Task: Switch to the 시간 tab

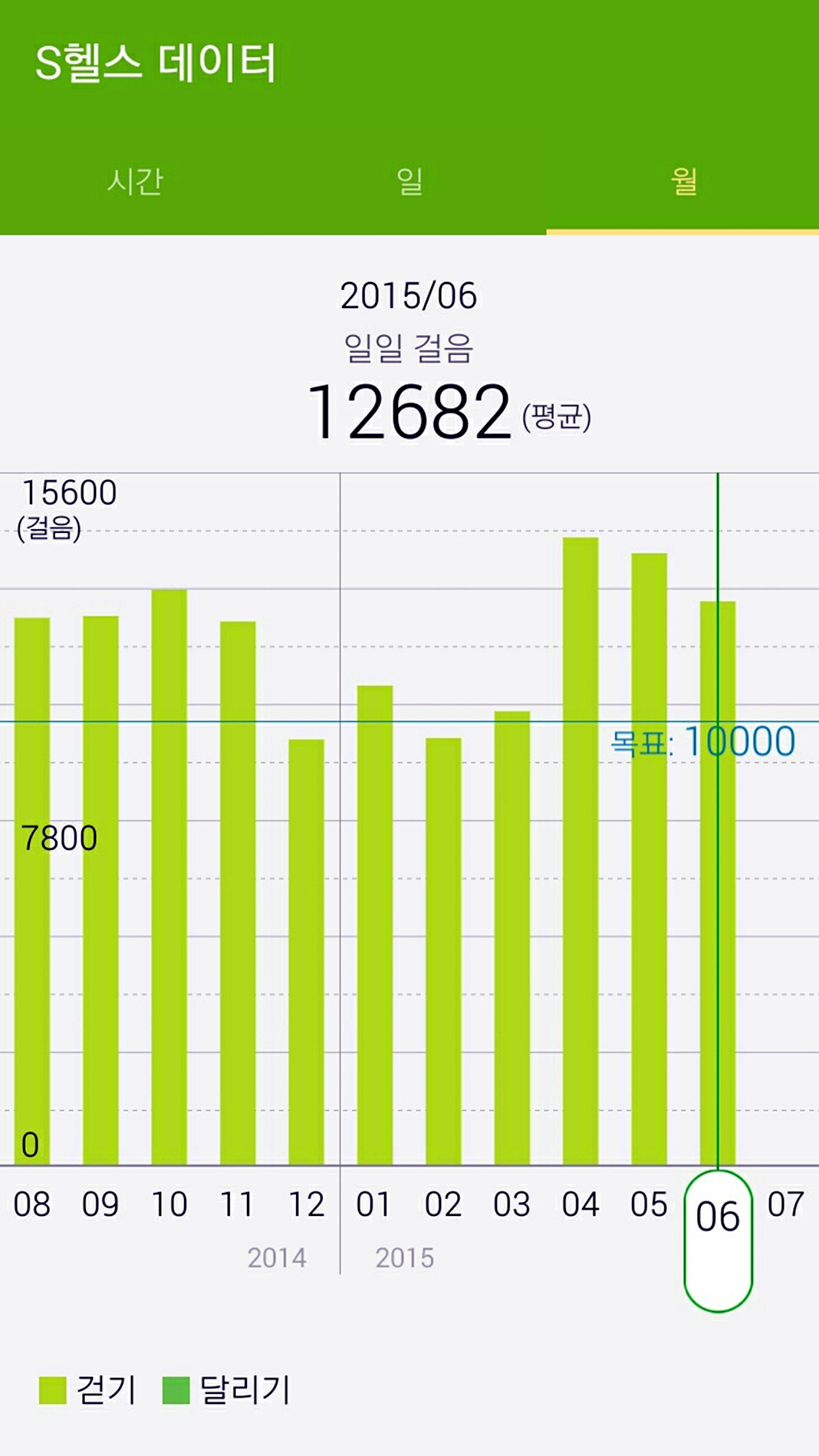Action: click(136, 182)
